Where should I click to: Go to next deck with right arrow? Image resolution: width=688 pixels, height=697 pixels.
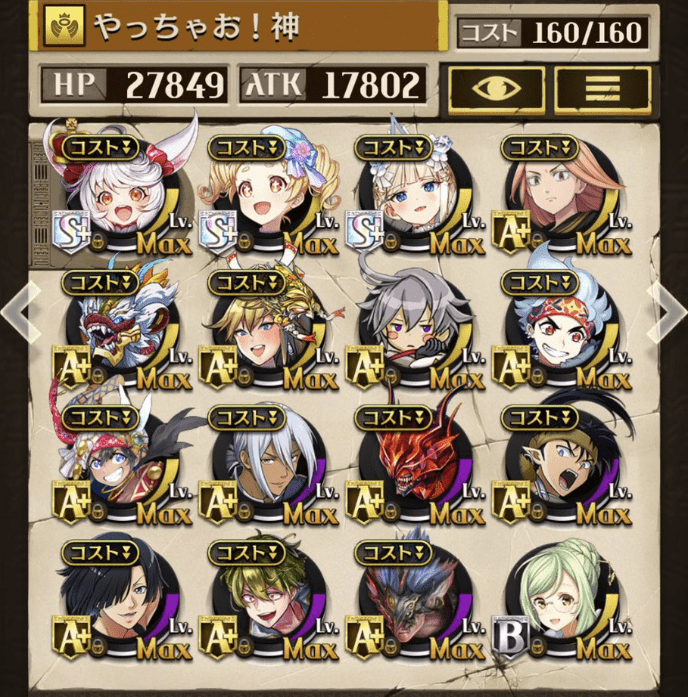coord(667,311)
